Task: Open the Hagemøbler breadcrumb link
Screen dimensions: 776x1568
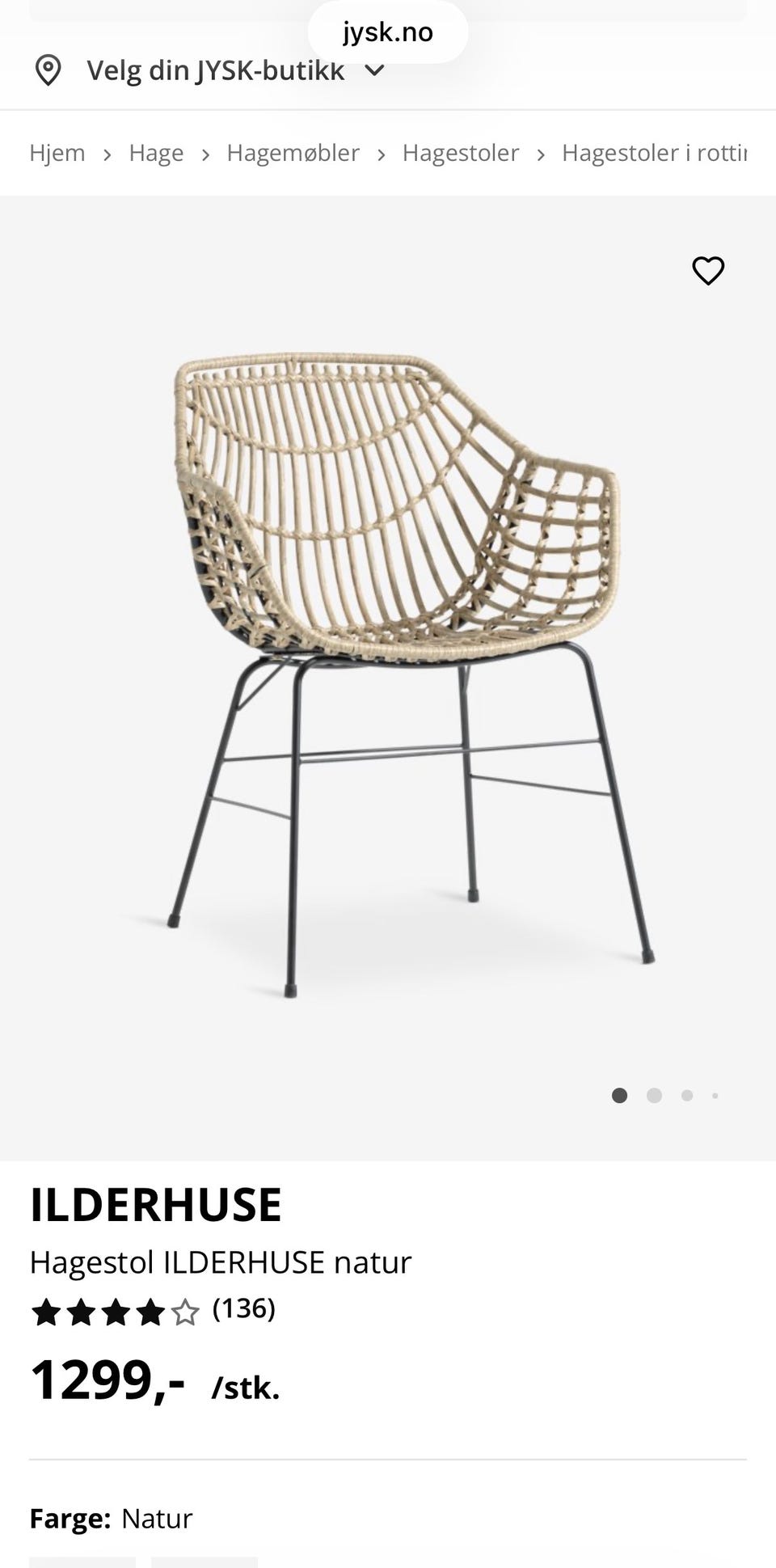Action: tap(293, 153)
